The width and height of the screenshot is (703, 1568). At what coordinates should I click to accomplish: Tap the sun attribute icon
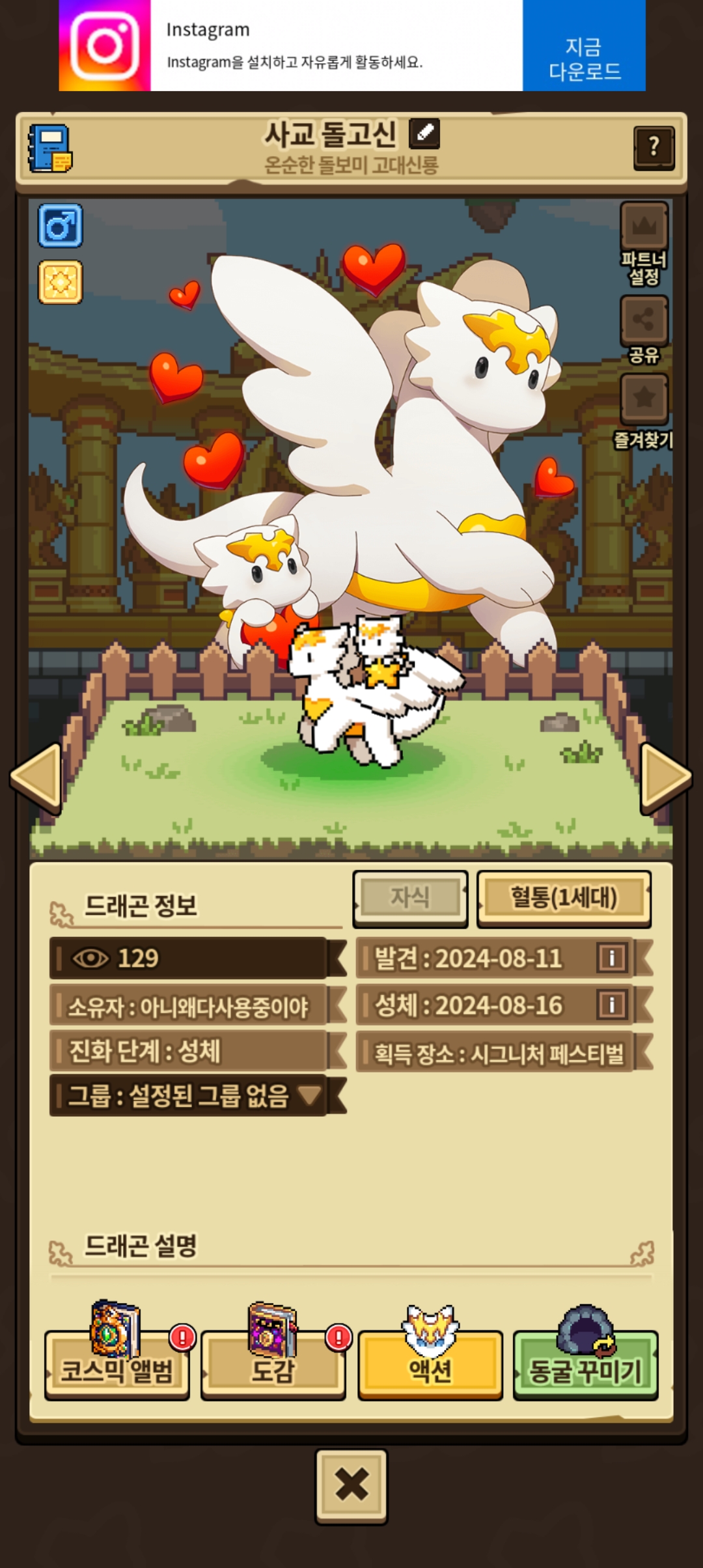point(61,283)
